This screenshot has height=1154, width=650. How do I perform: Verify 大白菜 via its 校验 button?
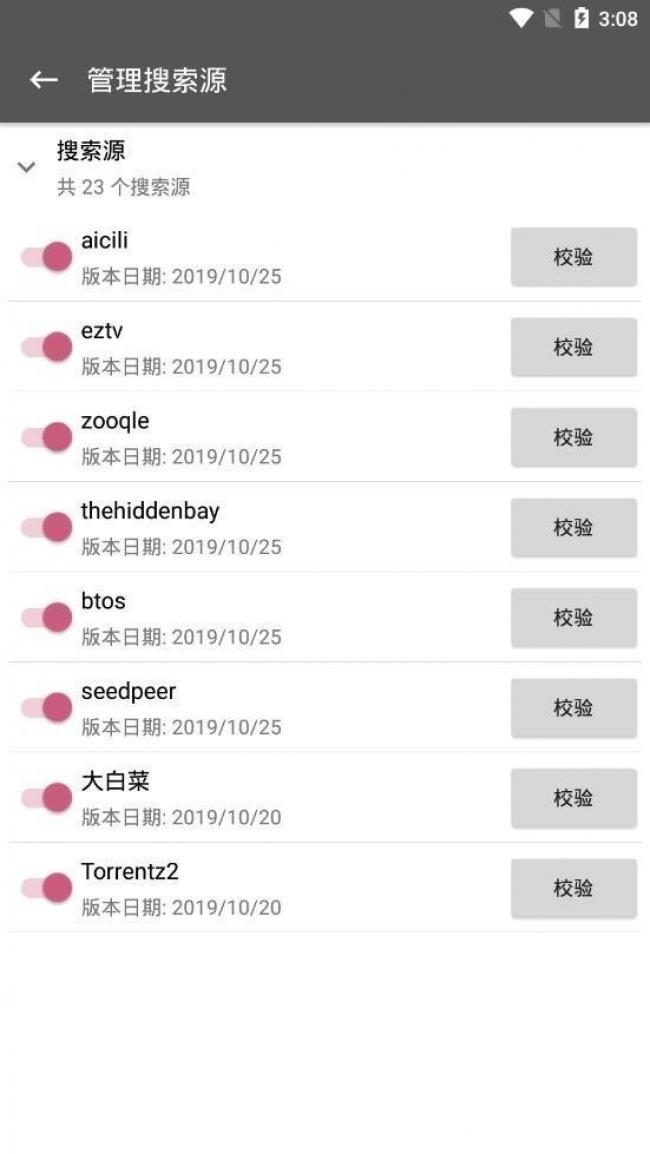573,797
